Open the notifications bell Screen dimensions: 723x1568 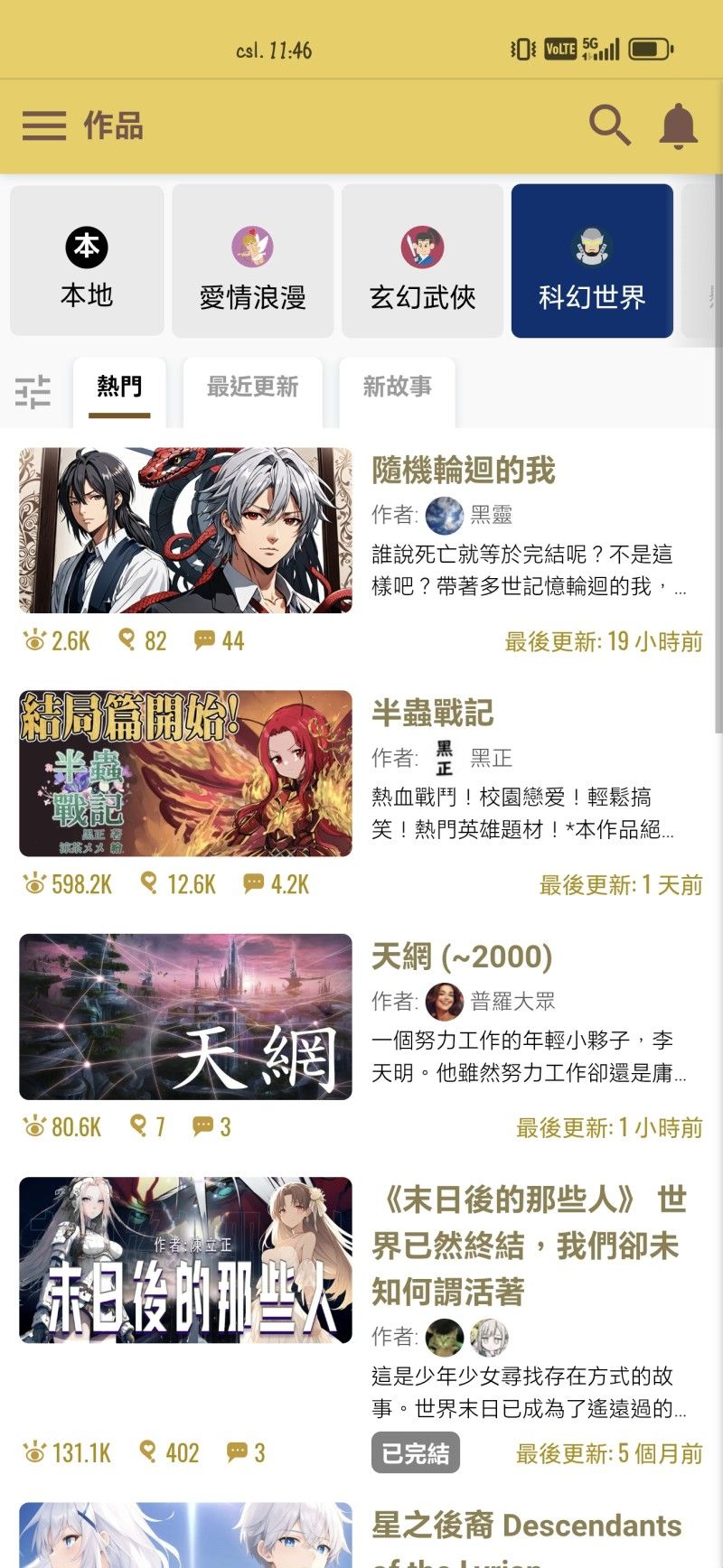[678, 126]
